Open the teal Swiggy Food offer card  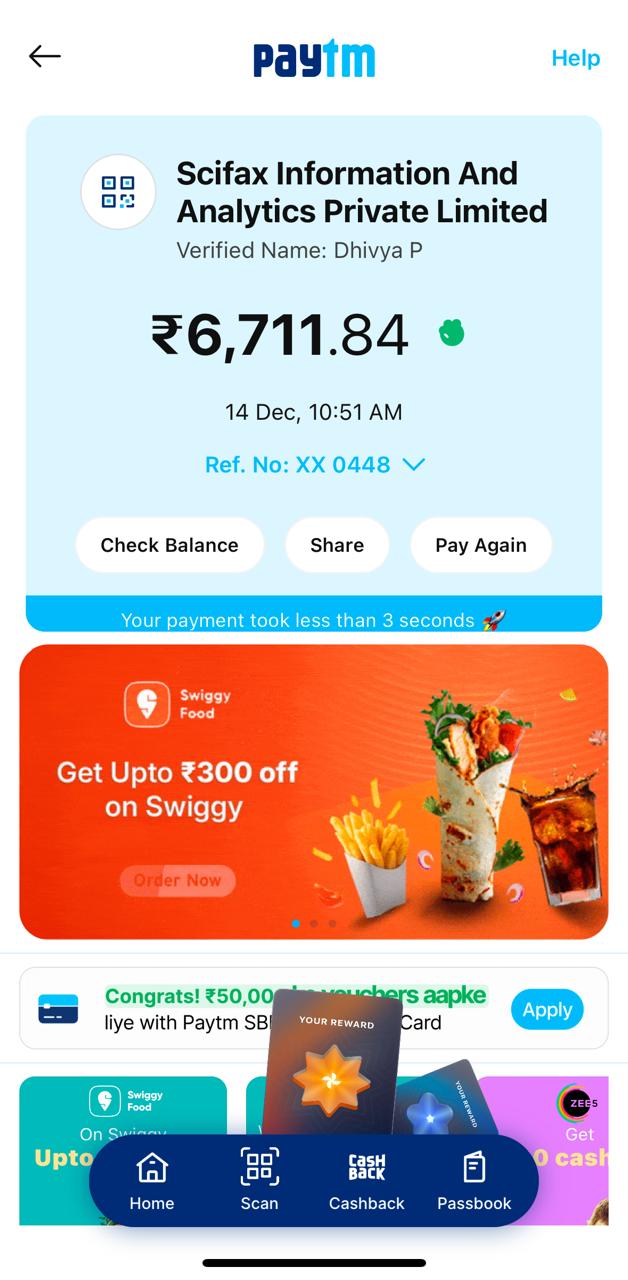[x=122, y=1108]
